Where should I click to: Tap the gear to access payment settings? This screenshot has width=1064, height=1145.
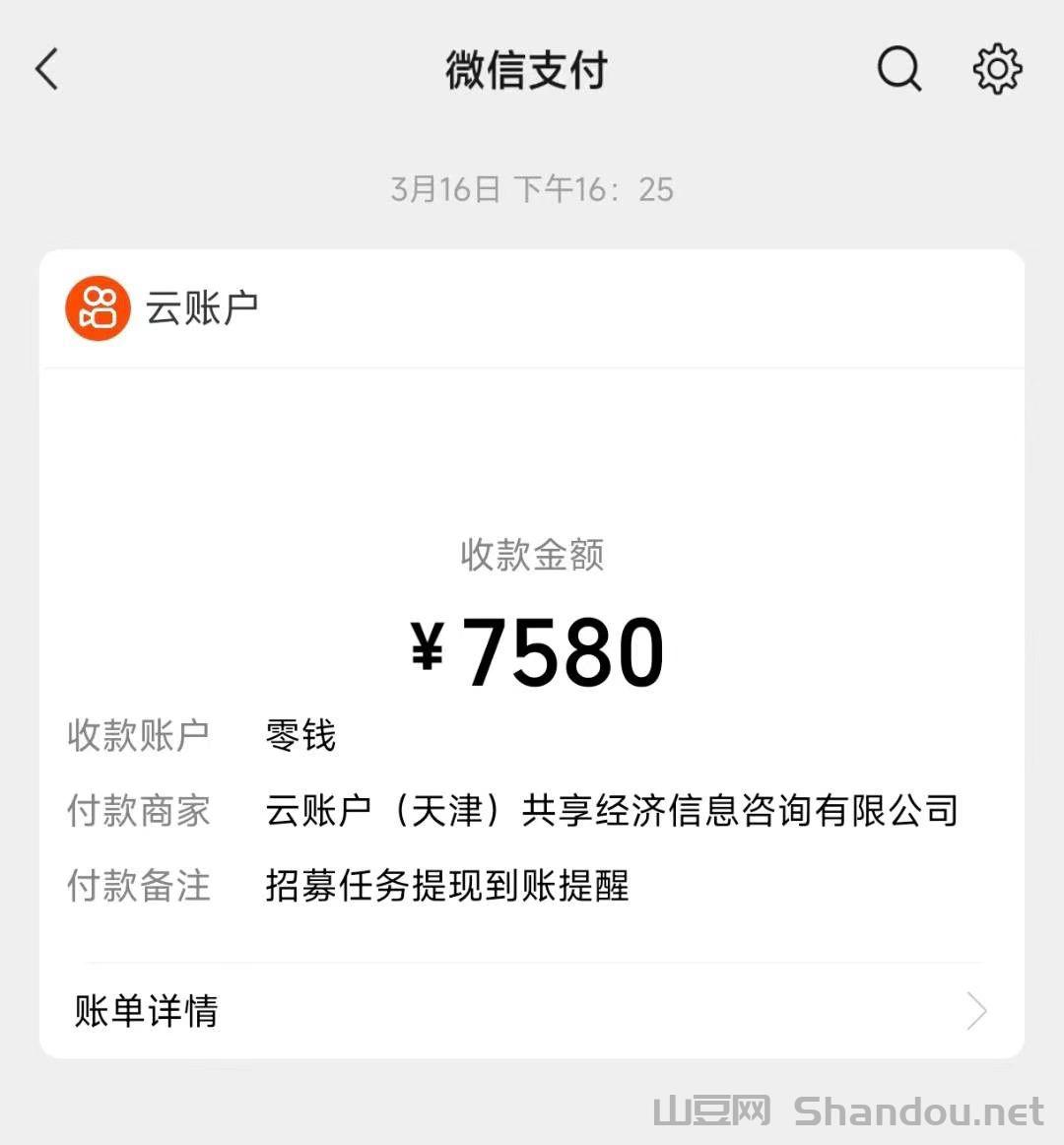click(997, 69)
